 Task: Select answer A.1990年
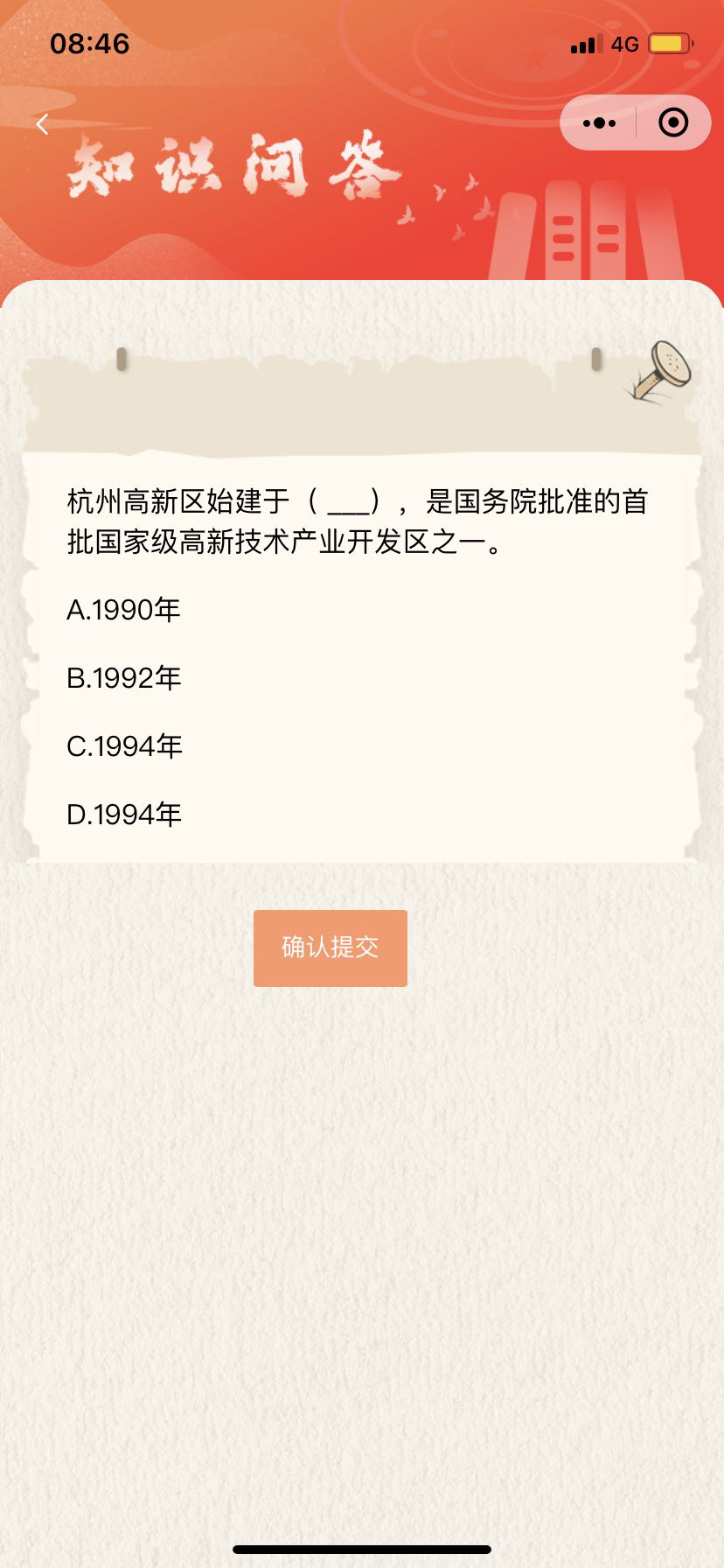pyautogui.click(x=124, y=610)
